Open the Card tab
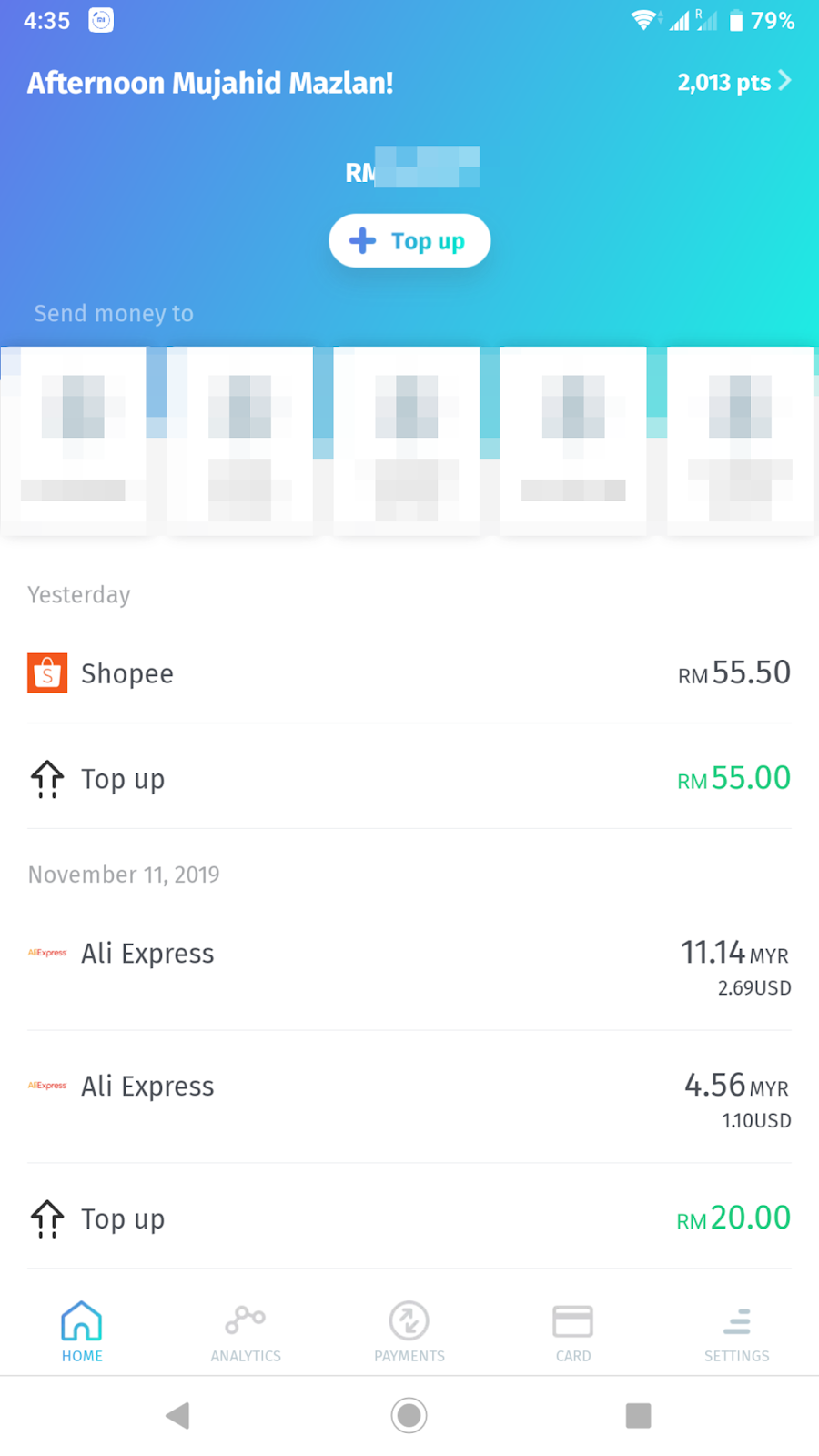The image size is (819, 1456). tap(573, 1332)
